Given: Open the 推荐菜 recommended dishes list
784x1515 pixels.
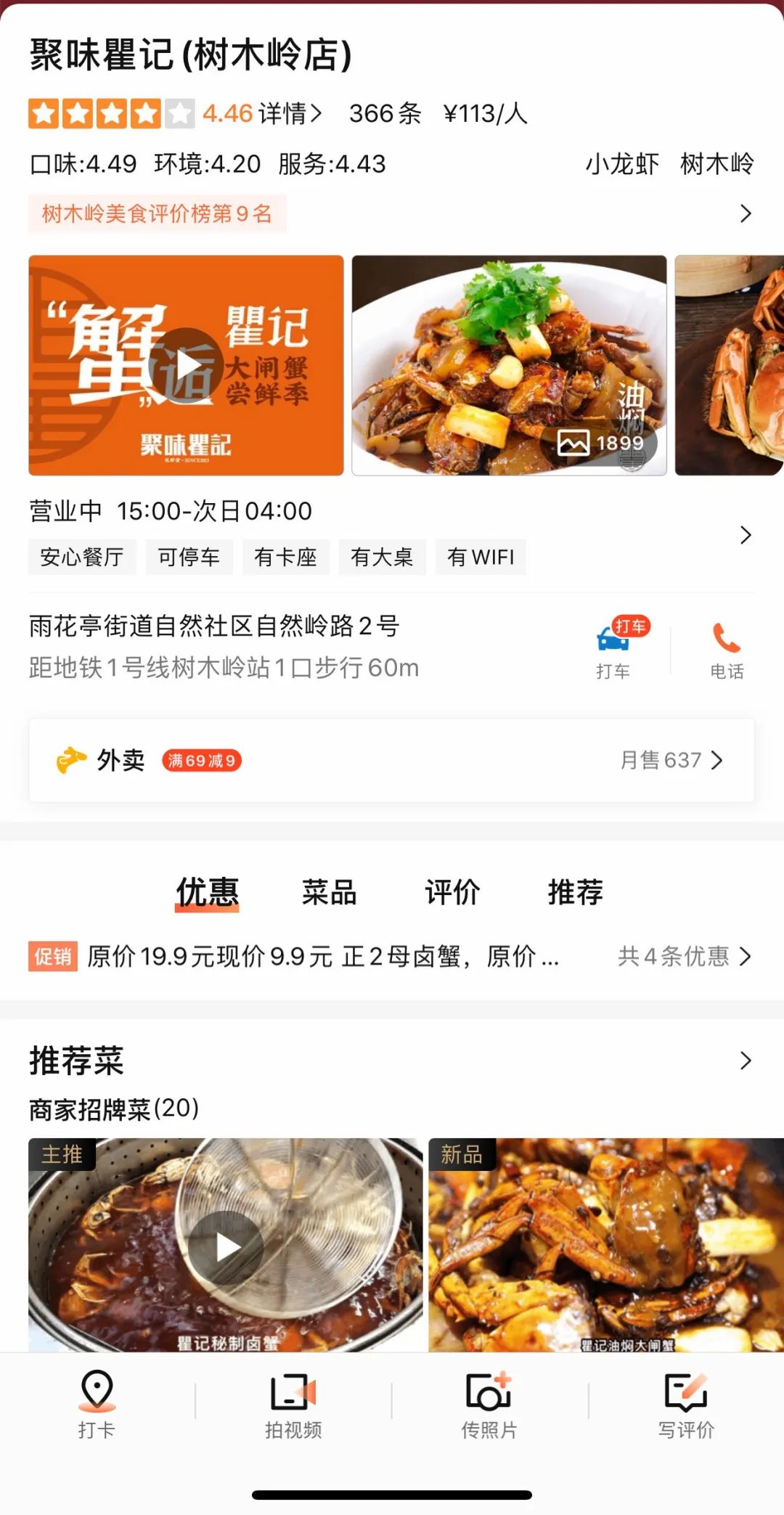Looking at the screenshot, I should point(745,1061).
